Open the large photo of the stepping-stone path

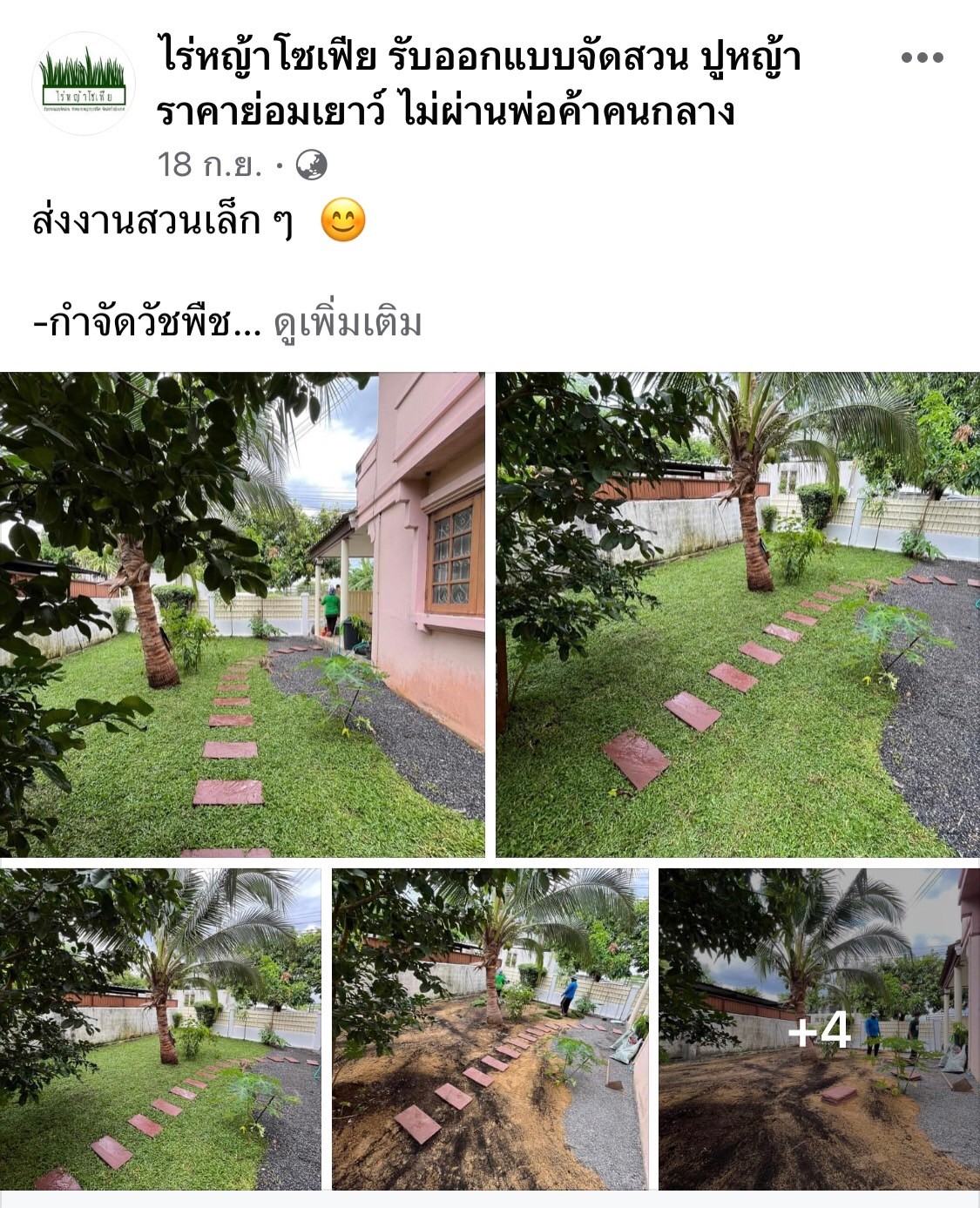tap(737, 615)
